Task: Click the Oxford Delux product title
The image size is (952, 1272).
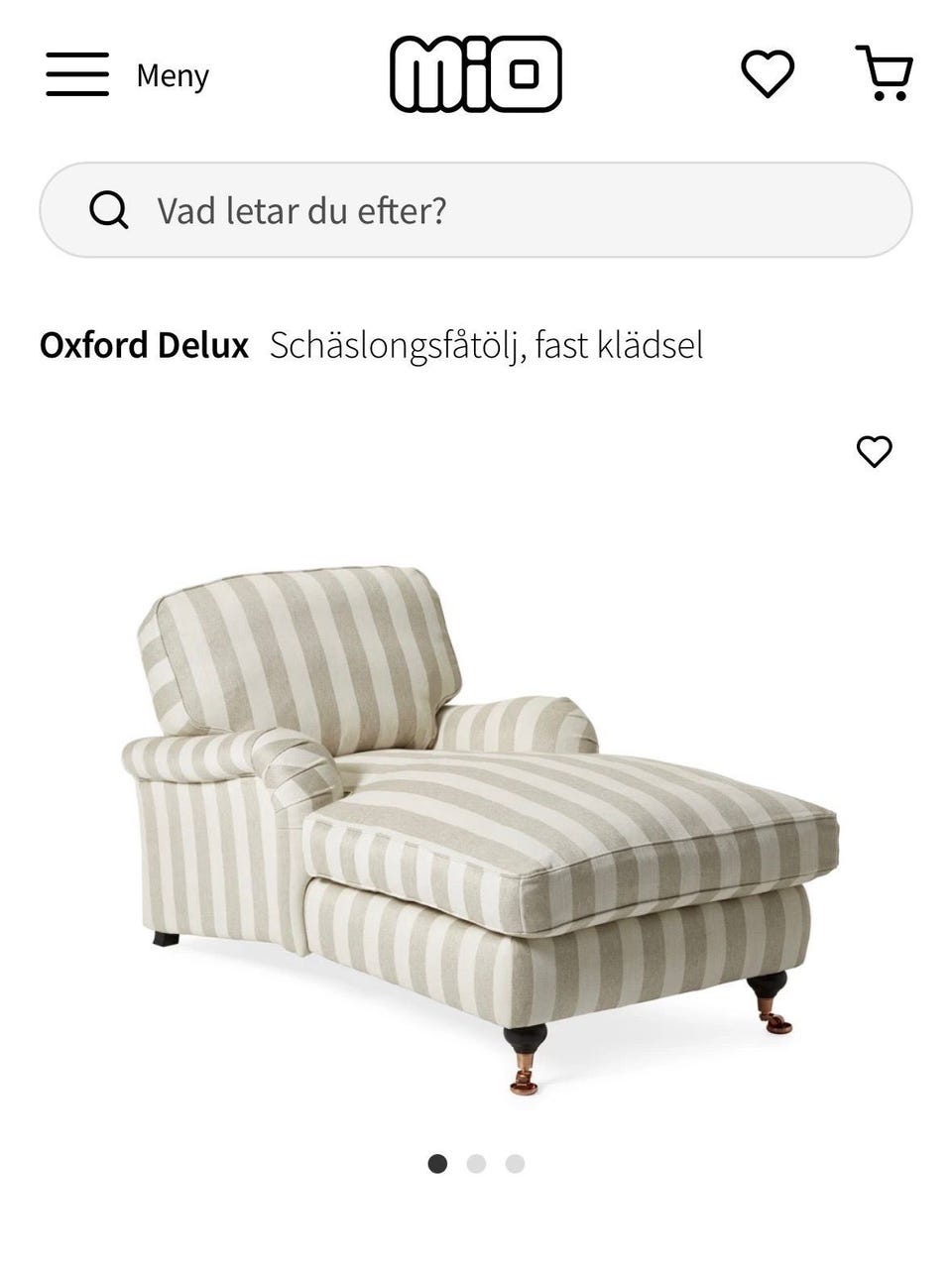Action: coord(145,345)
